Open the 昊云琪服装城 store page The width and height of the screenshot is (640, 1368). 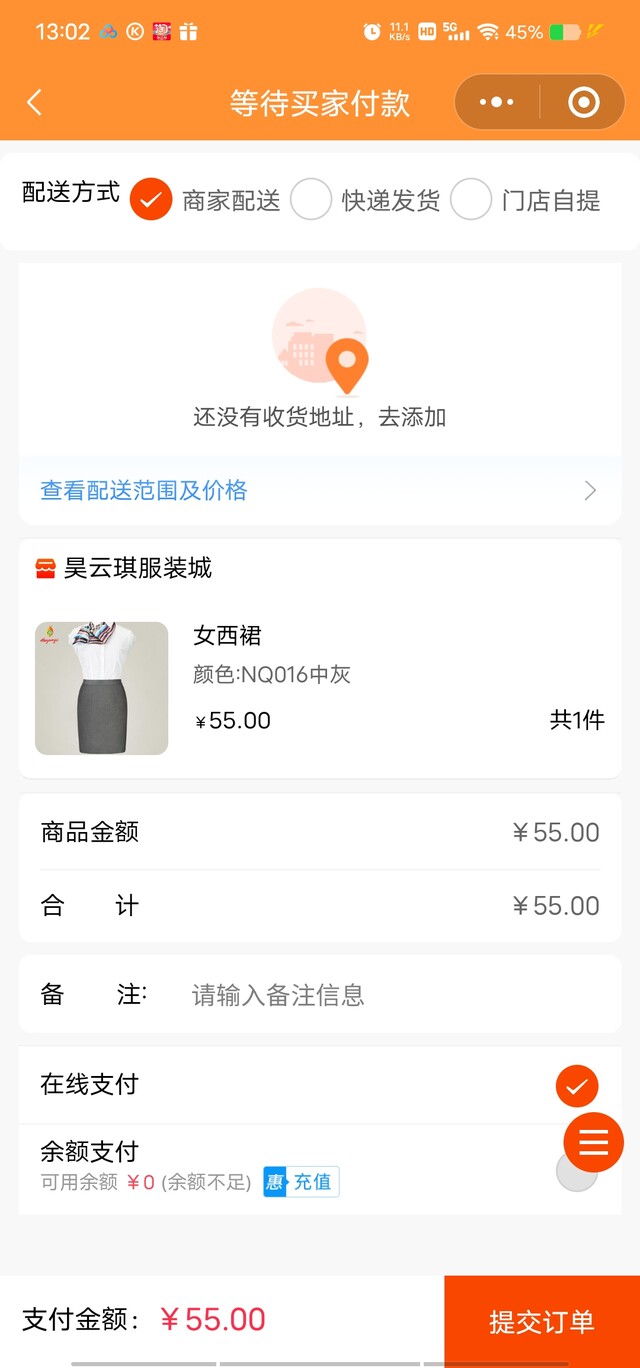pyautogui.click(x=138, y=569)
